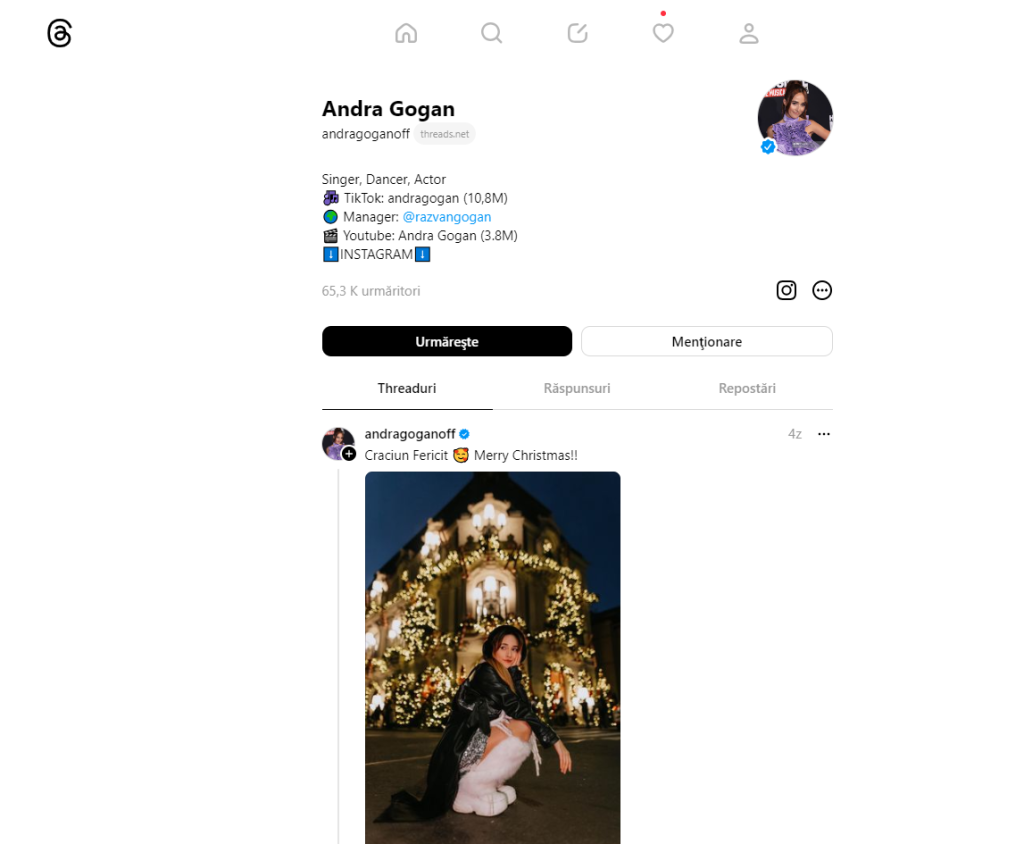The width and height of the screenshot is (1024, 844).
Task: Follow with the Urmărește button
Action: coord(447,341)
